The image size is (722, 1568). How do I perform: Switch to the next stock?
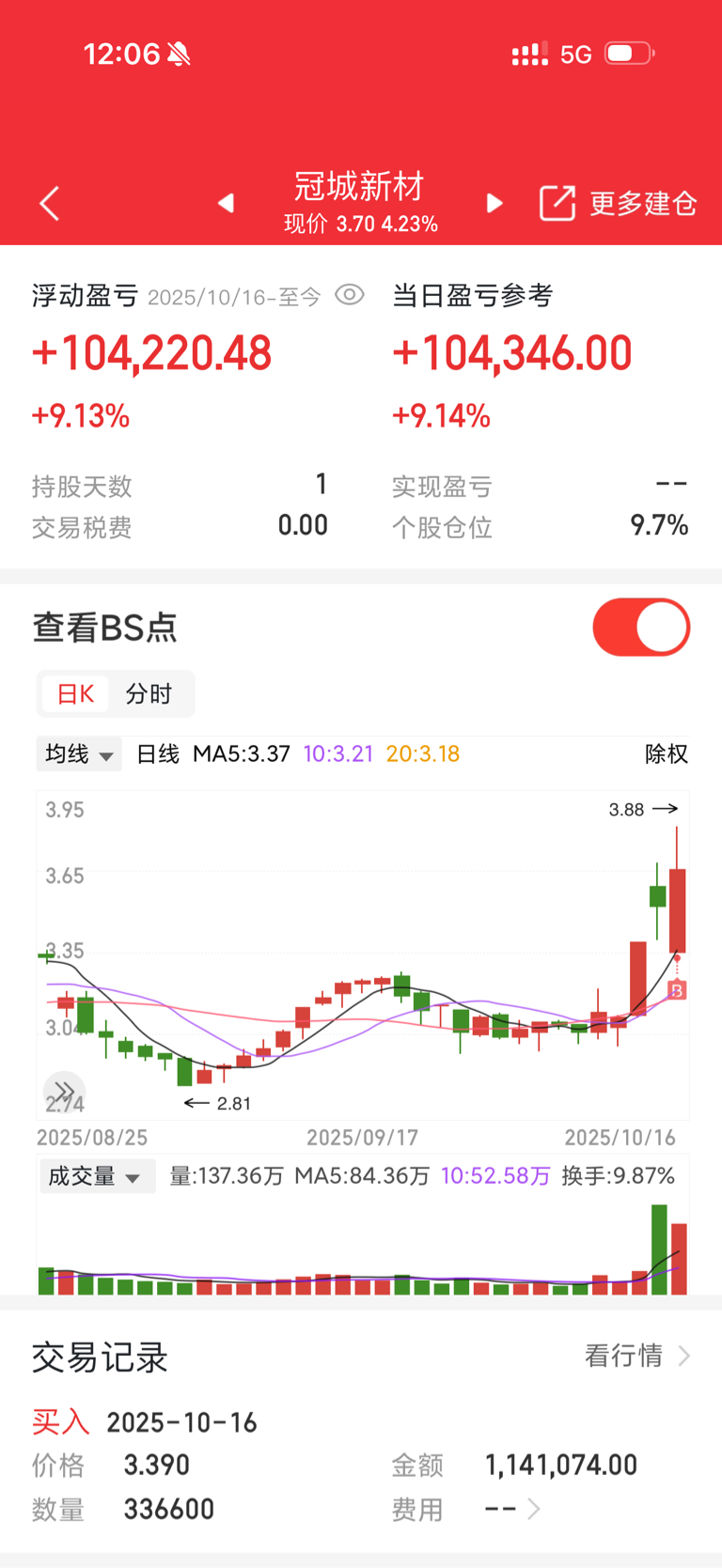point(494,203)
